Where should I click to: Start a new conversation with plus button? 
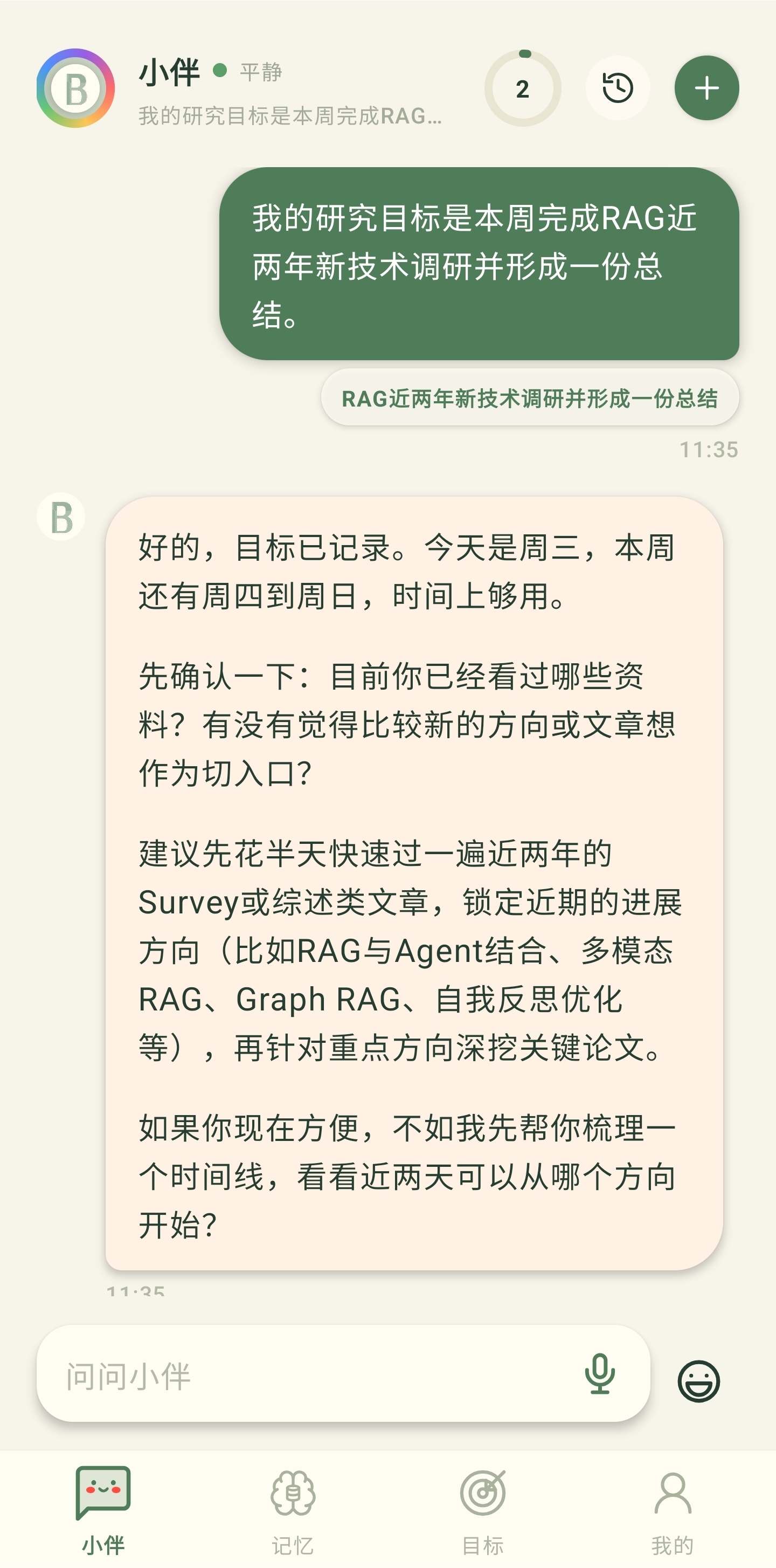pyautogui.click(x=706, y=88)
